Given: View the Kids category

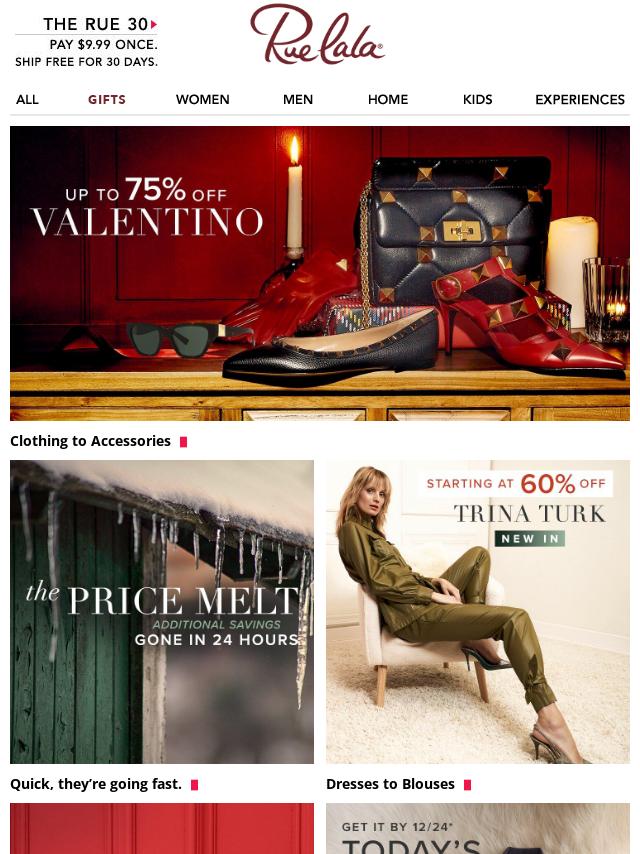Looking at the screenshot, I should pyautogui.click(x=478, y=99).
